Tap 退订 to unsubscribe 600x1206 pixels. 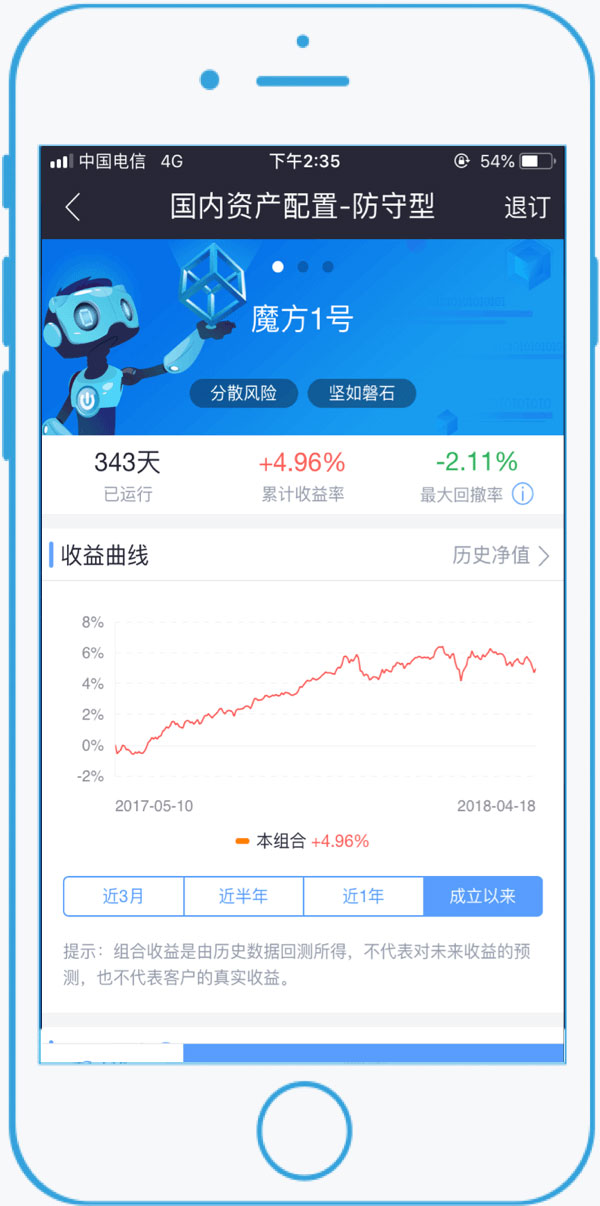click(x=527, y=208)
